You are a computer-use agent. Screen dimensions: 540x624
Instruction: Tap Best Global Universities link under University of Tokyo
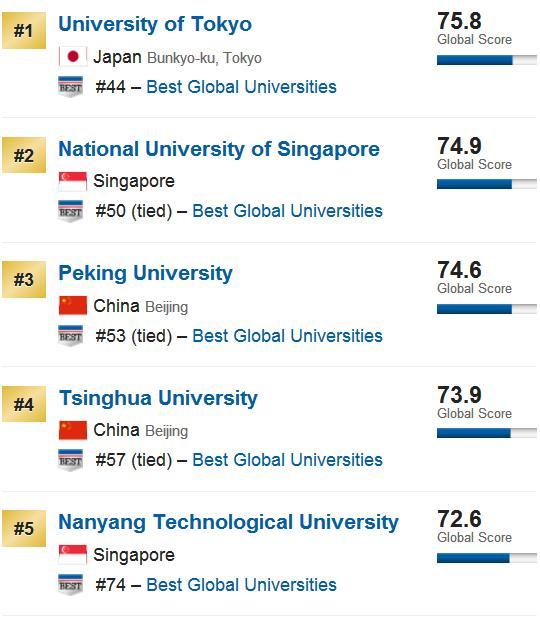(242, 87)
